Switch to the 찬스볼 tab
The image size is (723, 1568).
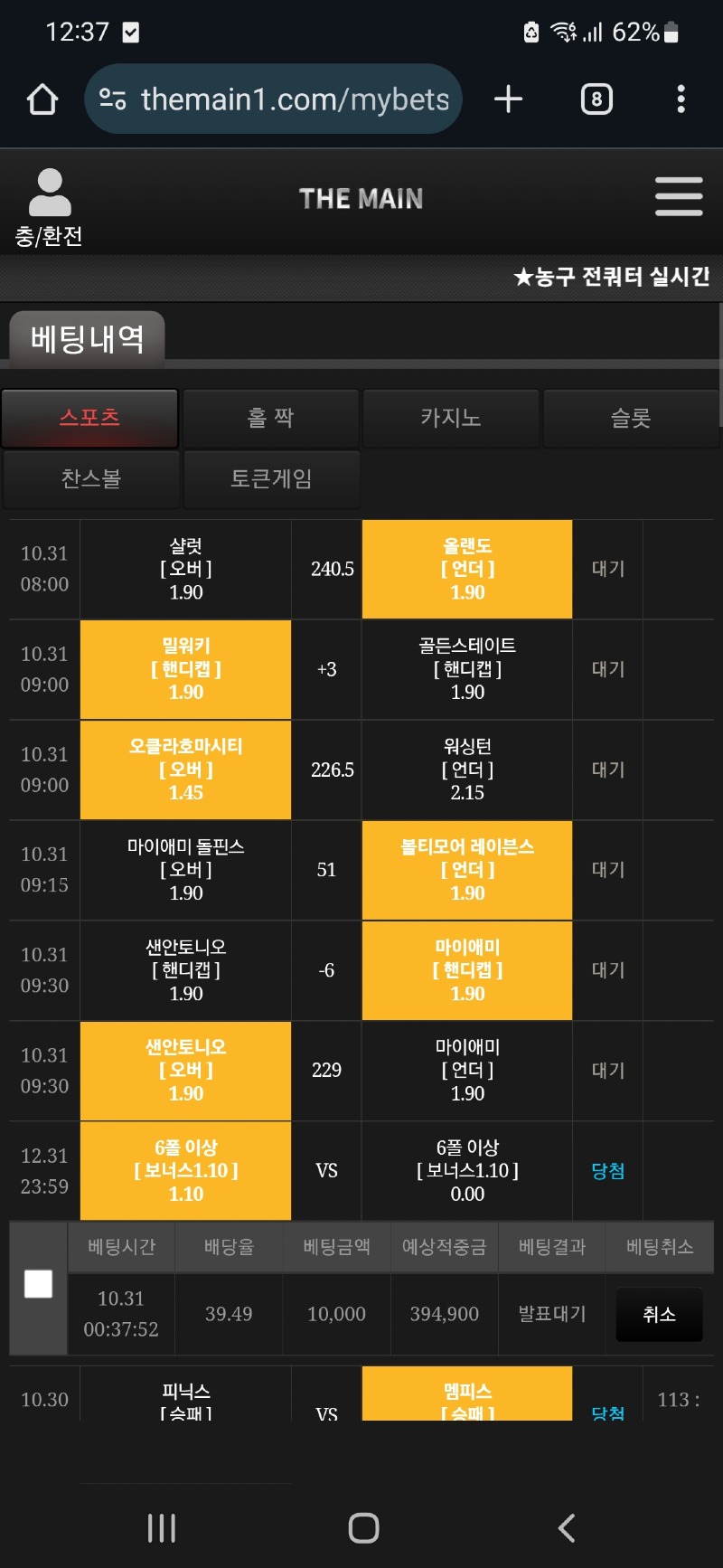point(90,478)
